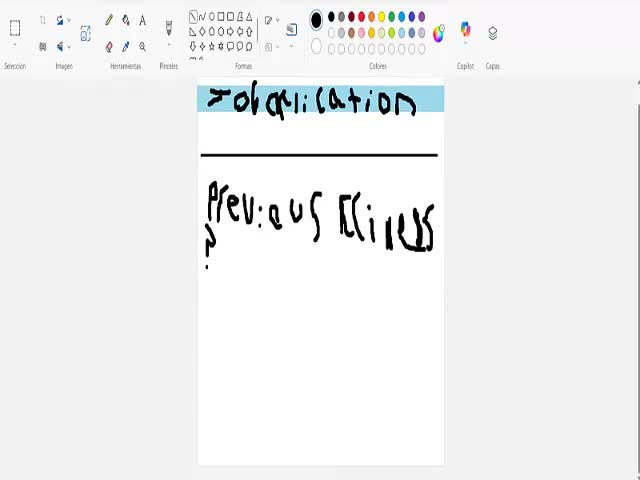The height and width of the screenshot is (480, 640).
Task: Pick the pencil tool
Action: [x=109, y=20]
